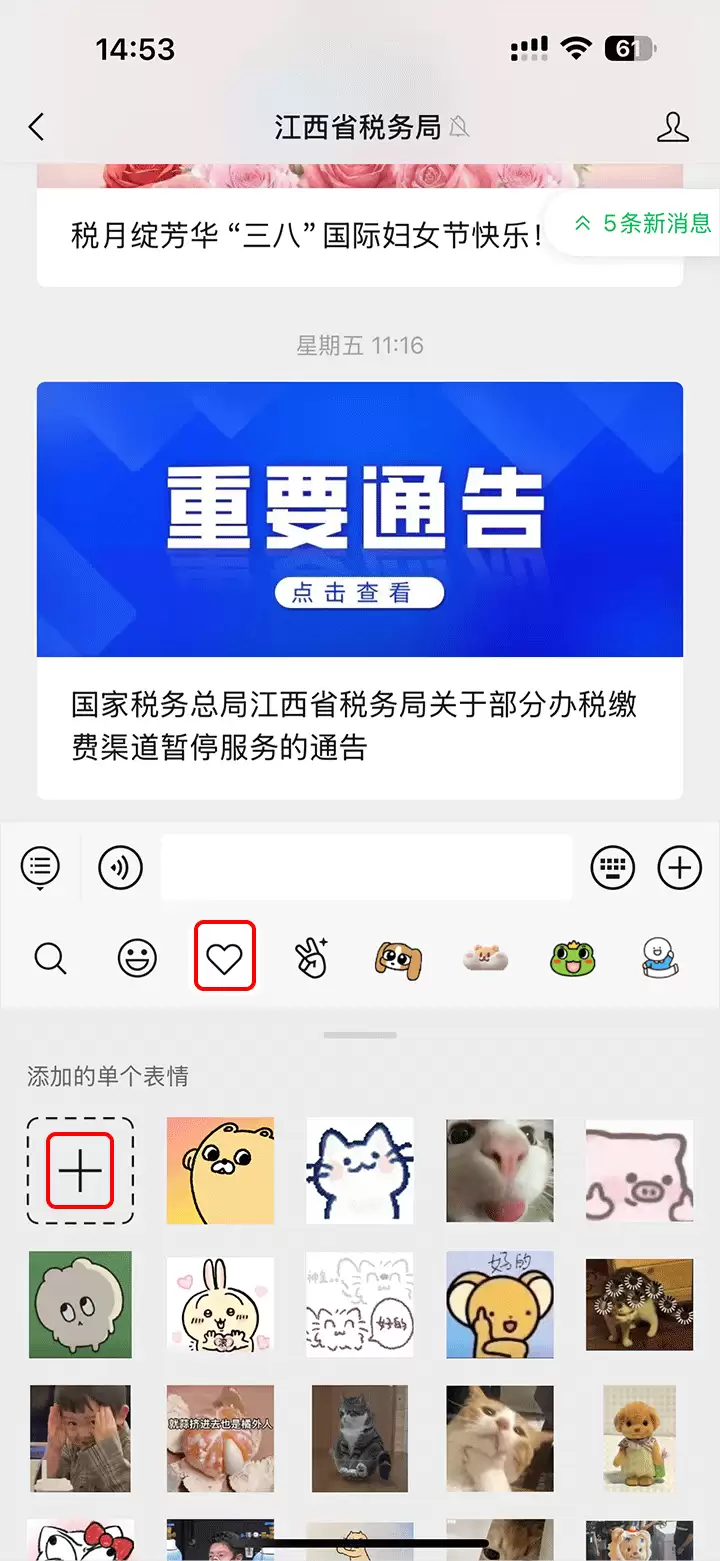
Task: Jump to 5条新消息
Action: (645, 223)
